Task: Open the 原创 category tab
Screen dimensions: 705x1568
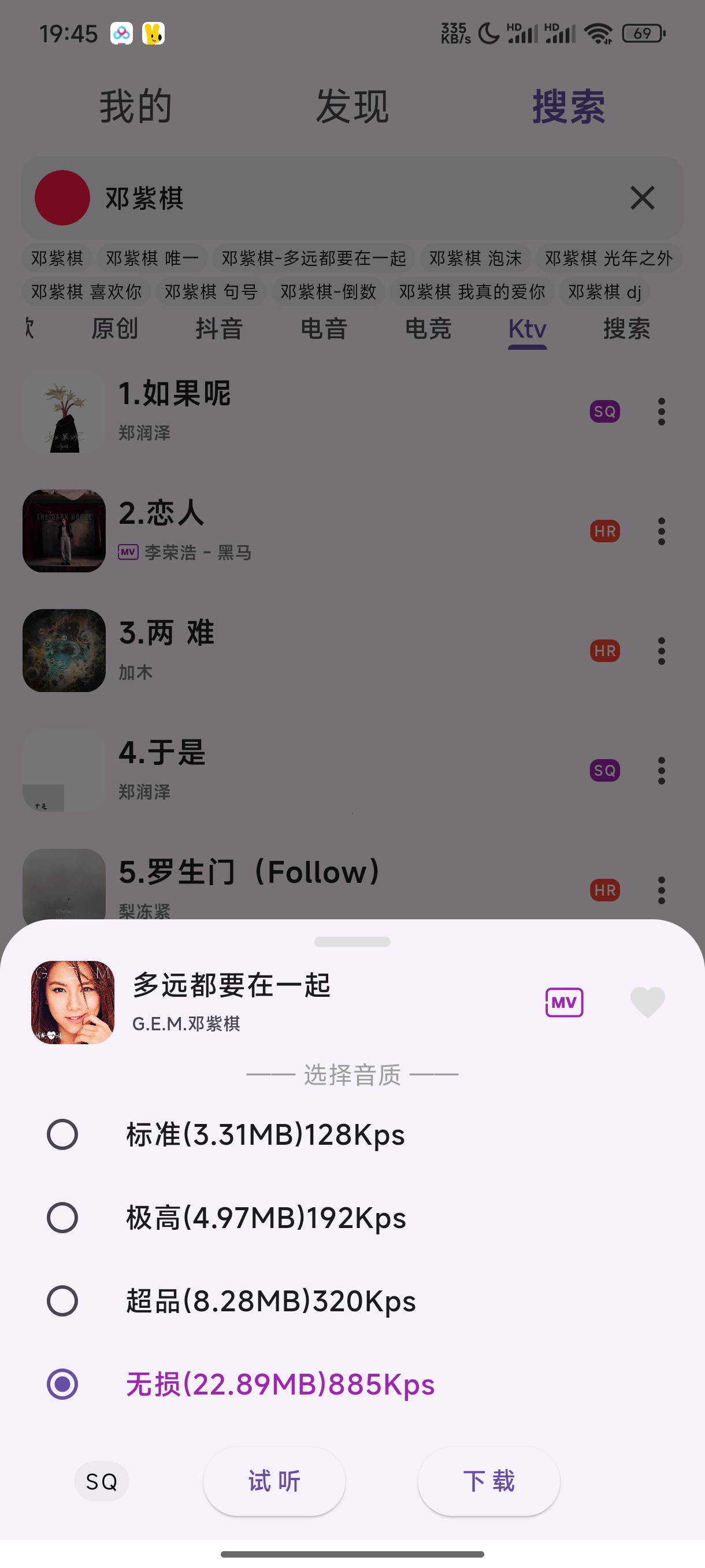Action: tap(115, 329)
